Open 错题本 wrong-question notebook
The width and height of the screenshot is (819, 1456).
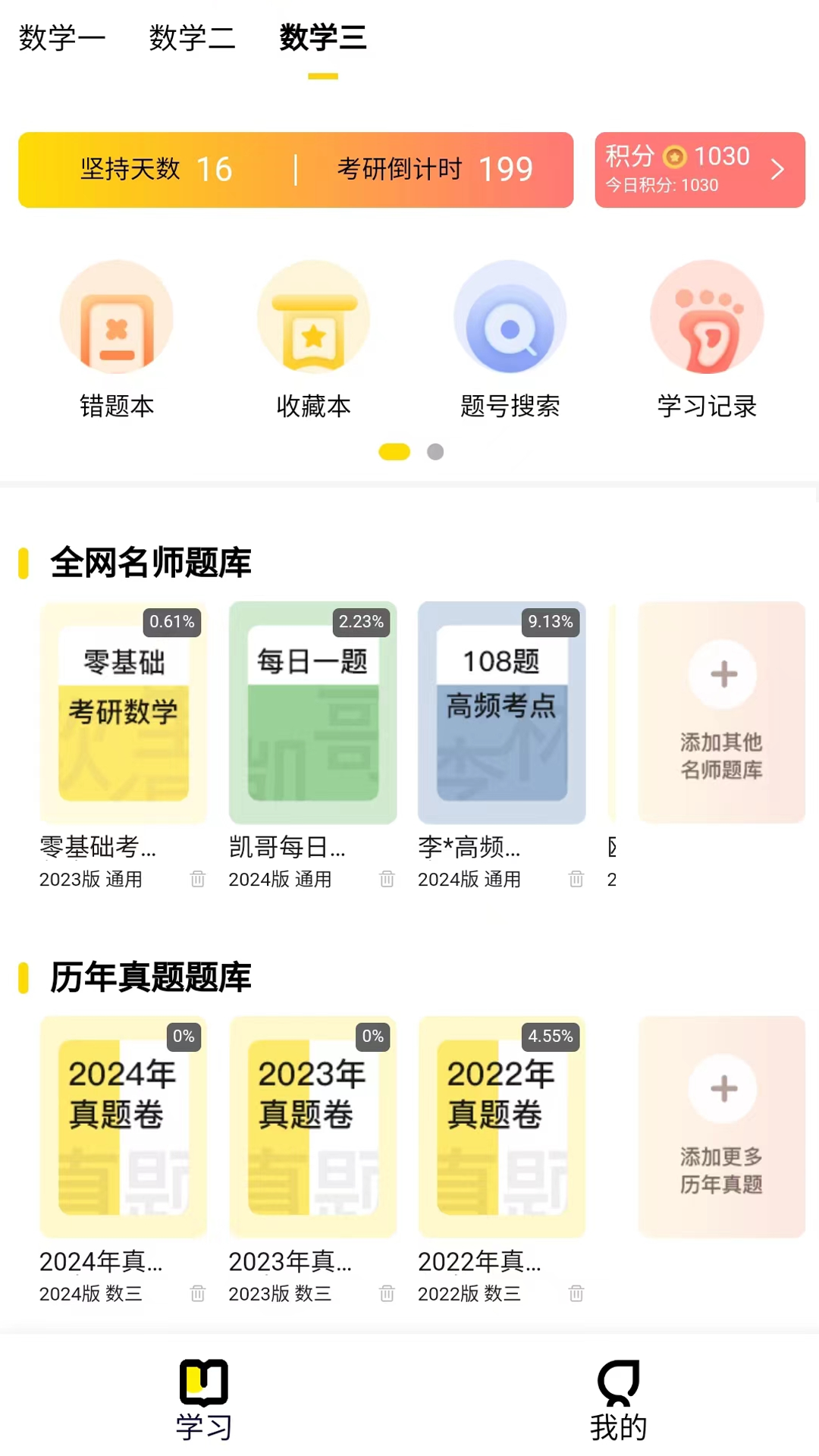pos(117,339)
